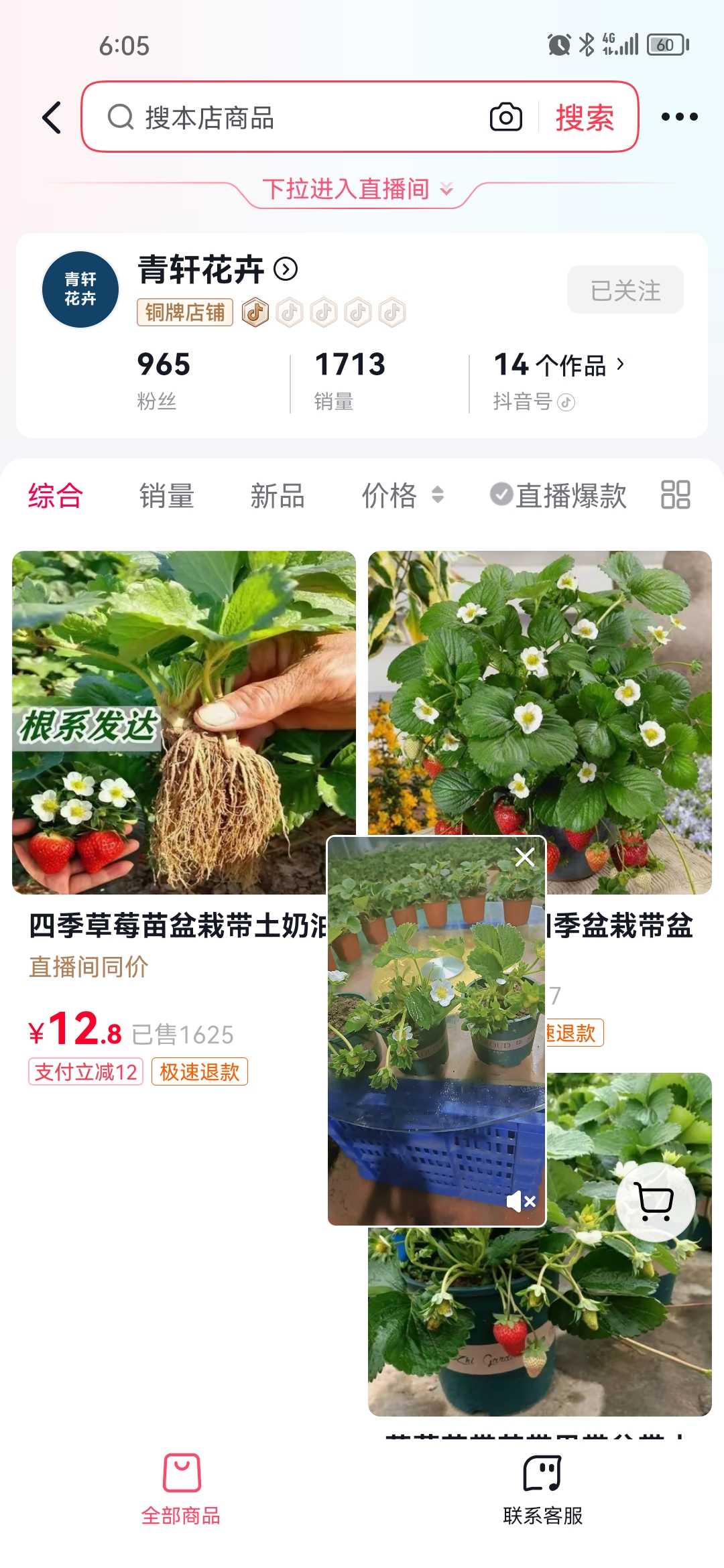Screen dimensions: 724x1568
Task: Unmute the floating livestream preview
Action: 521,1201
